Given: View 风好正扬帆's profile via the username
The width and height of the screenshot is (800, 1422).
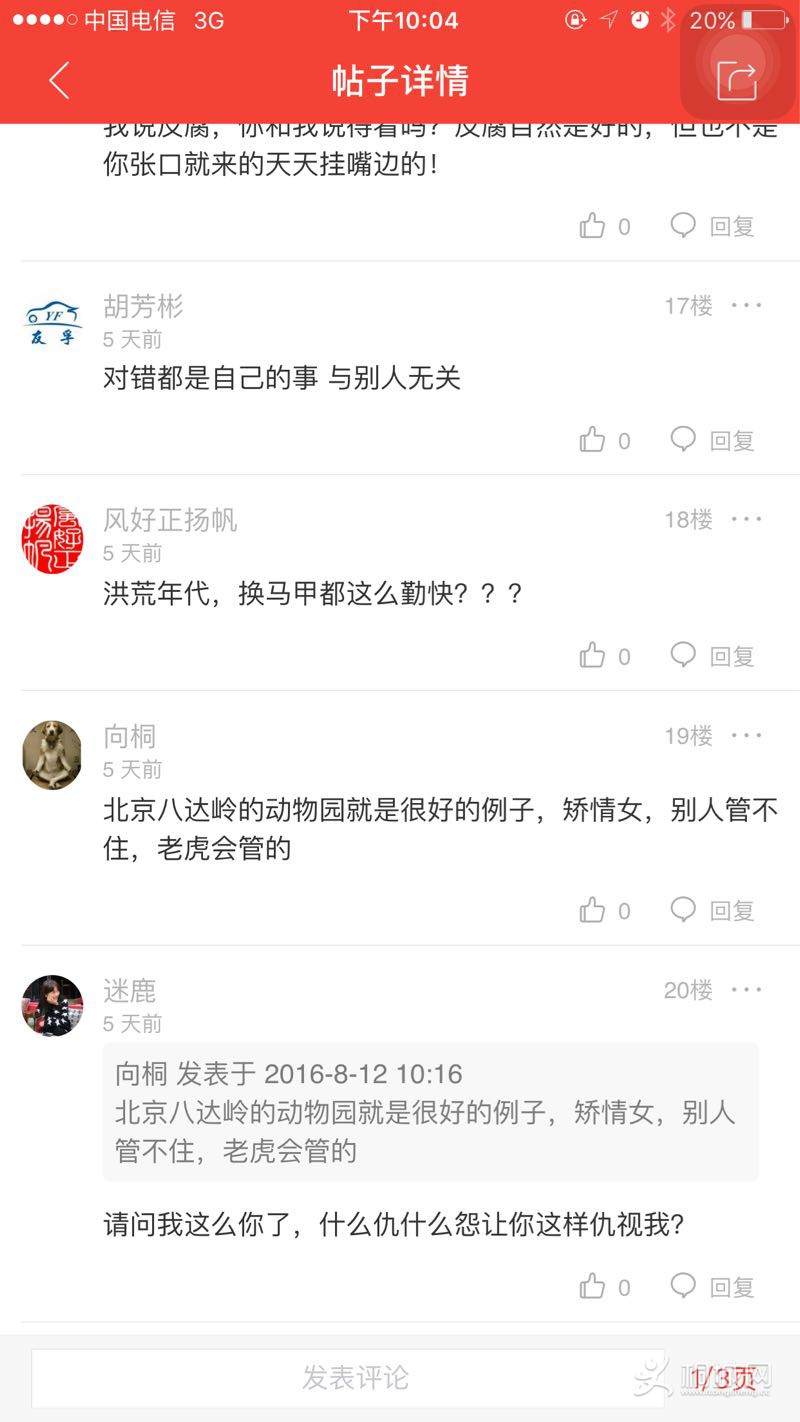Looking at the screenshot, I should [170, 520].
